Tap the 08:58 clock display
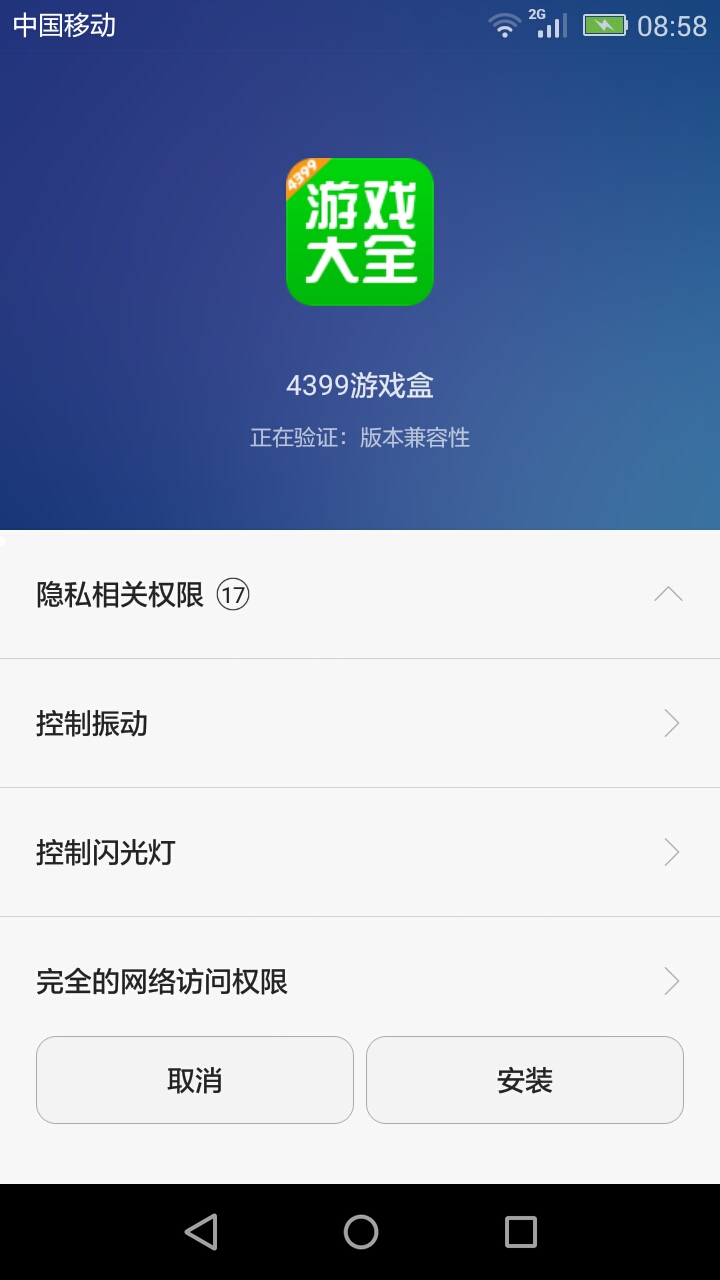720x1280 pixels. tap(668, 27)
